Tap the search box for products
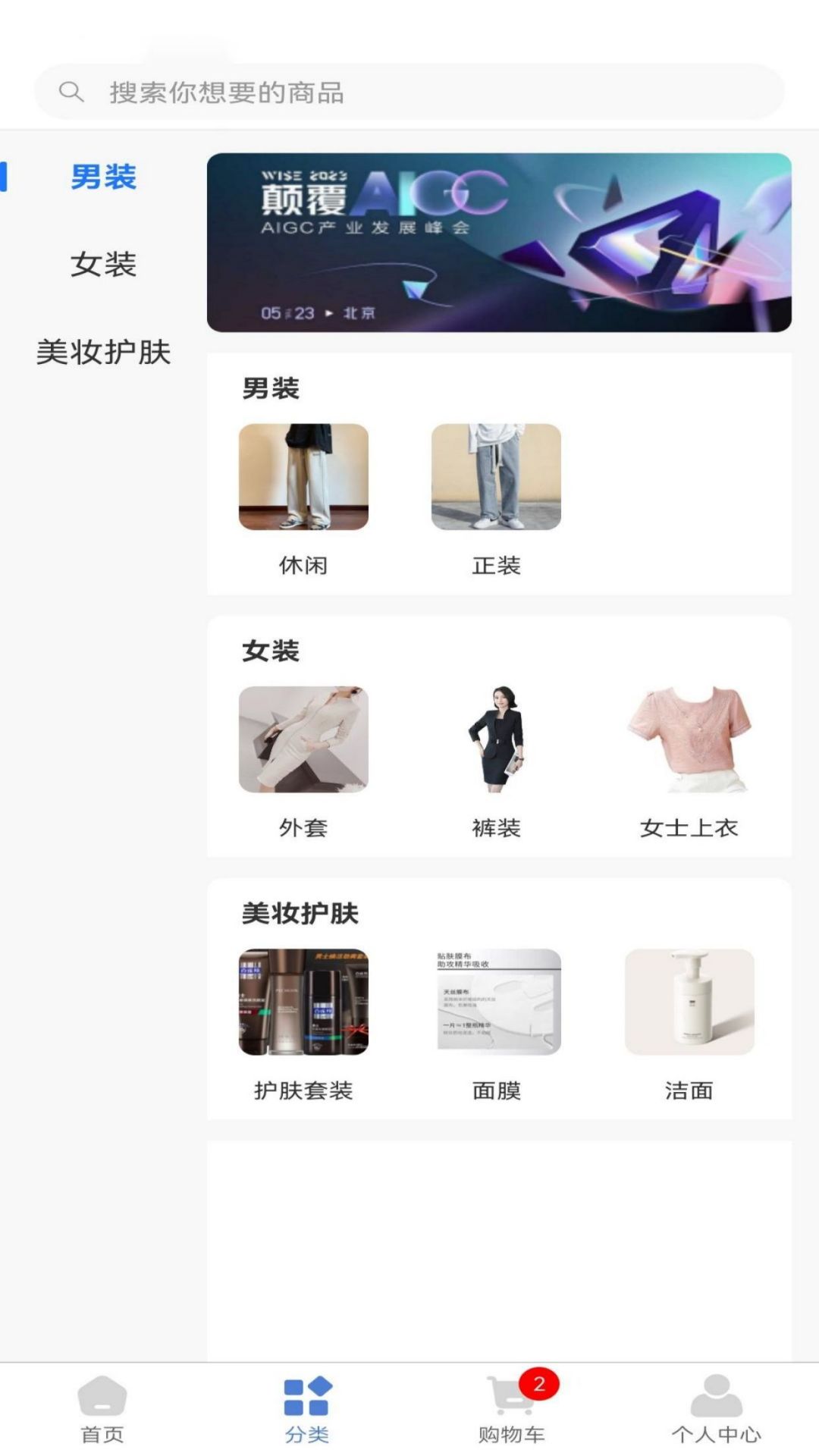Screen dimensions: 819x1456 [409, 93]
